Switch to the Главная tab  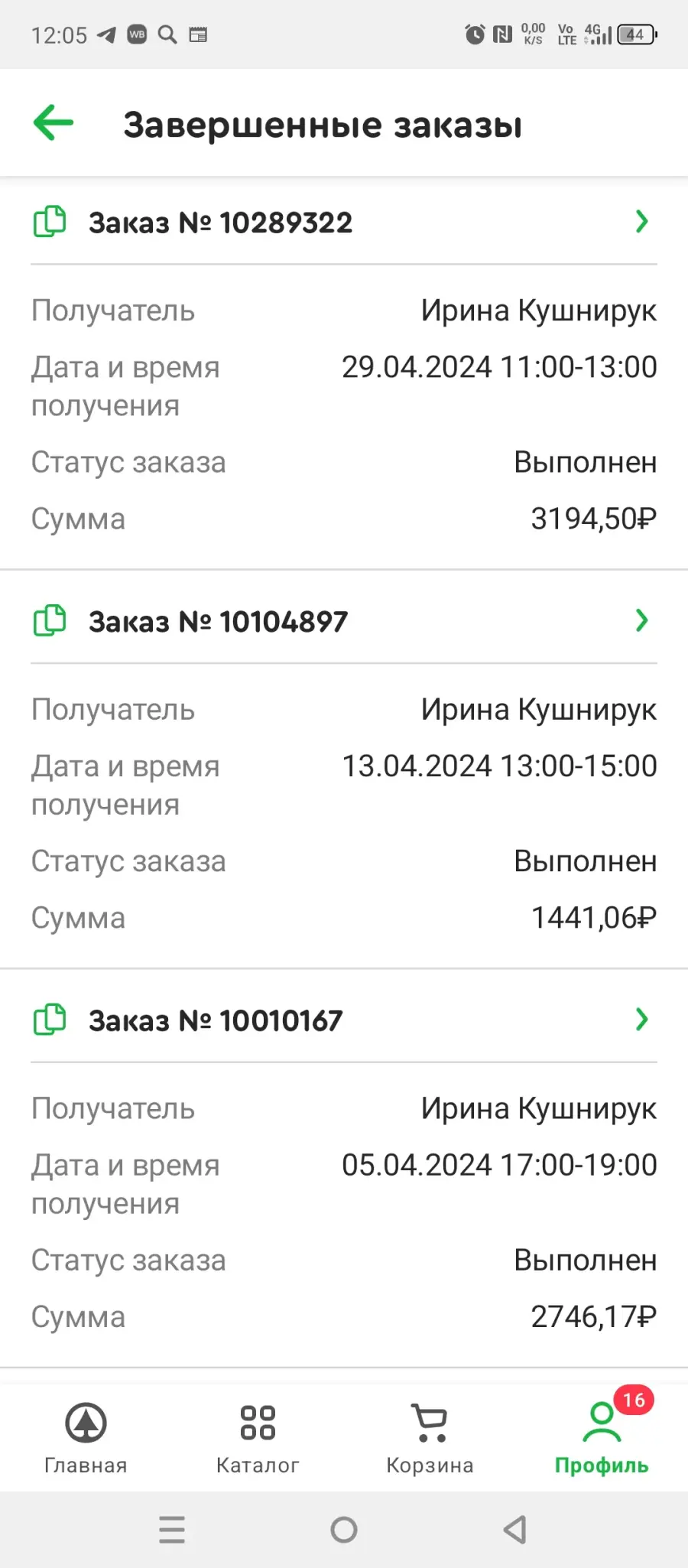point(86,1438)
